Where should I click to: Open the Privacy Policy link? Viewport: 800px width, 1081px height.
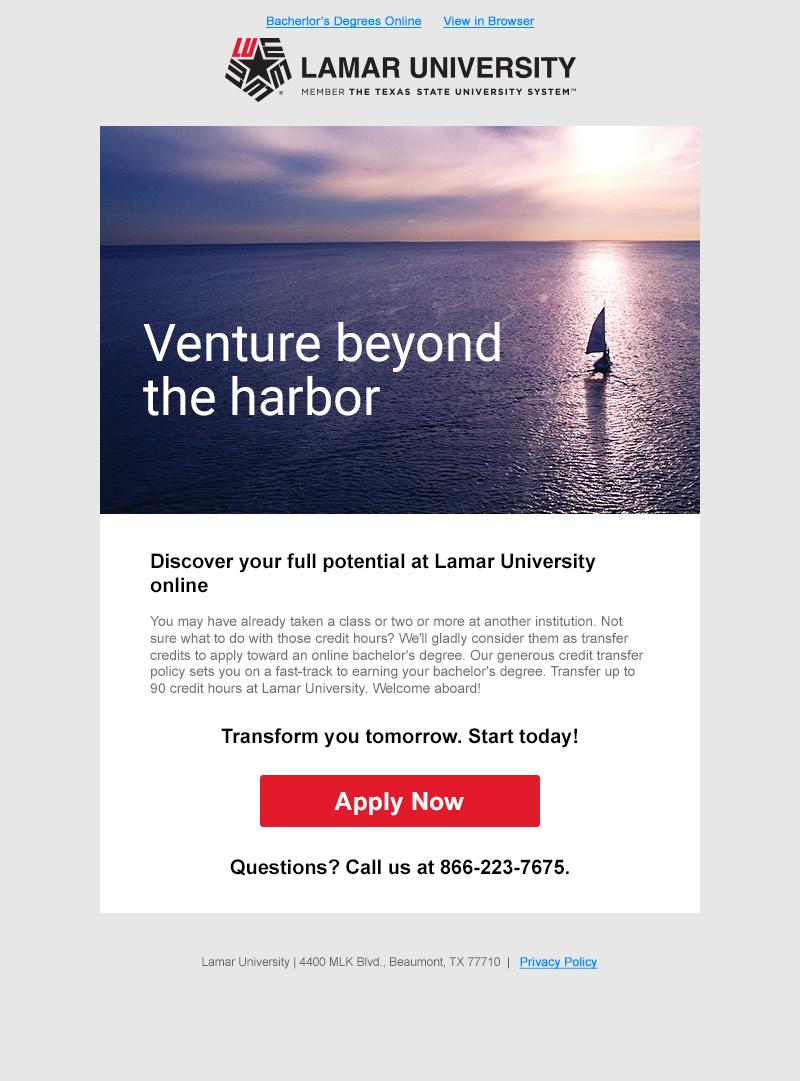(558, 962)
